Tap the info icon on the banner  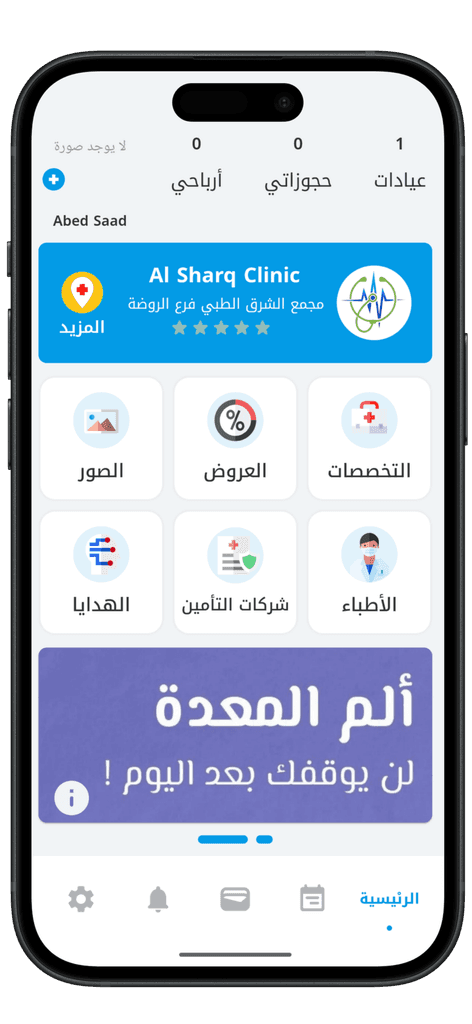71,798
